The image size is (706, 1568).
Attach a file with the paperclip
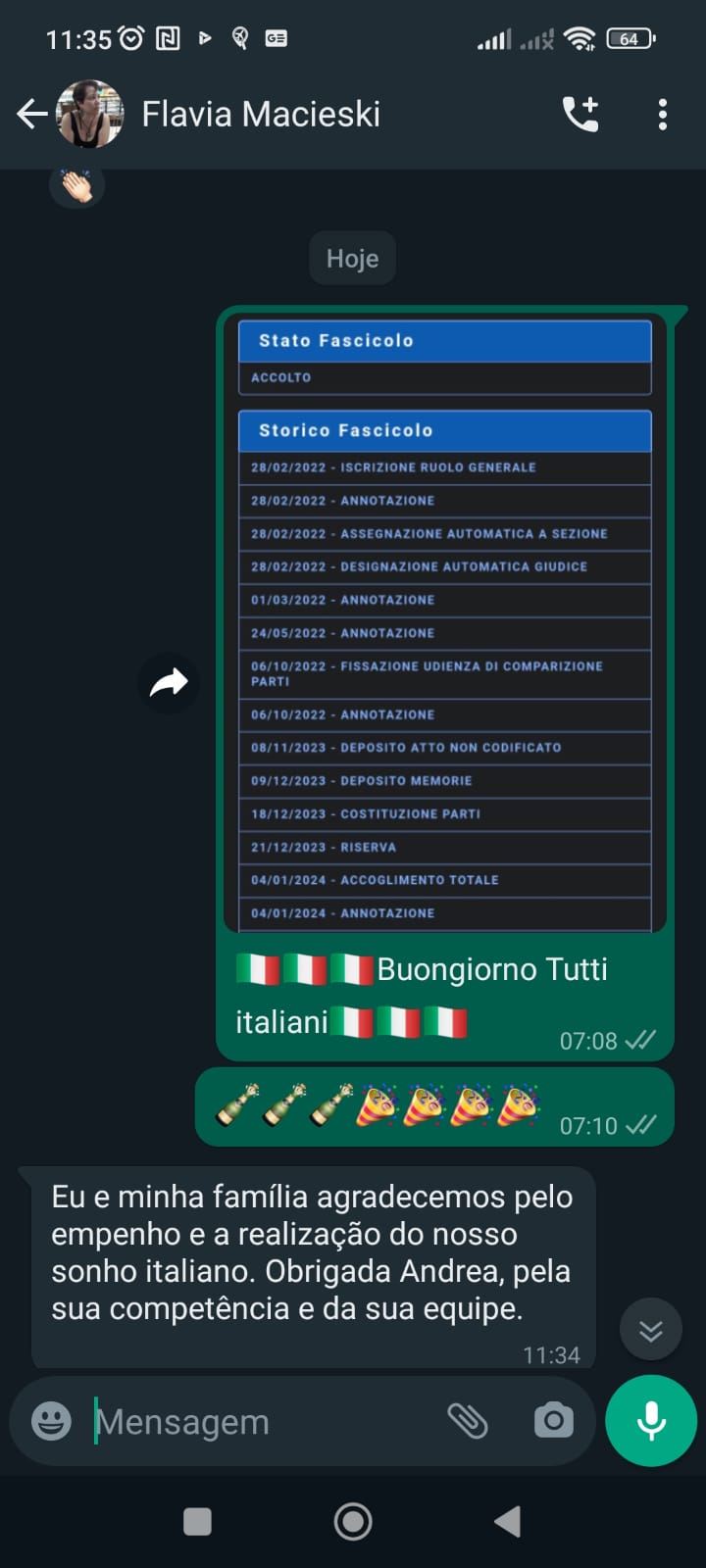point(468,1421)
